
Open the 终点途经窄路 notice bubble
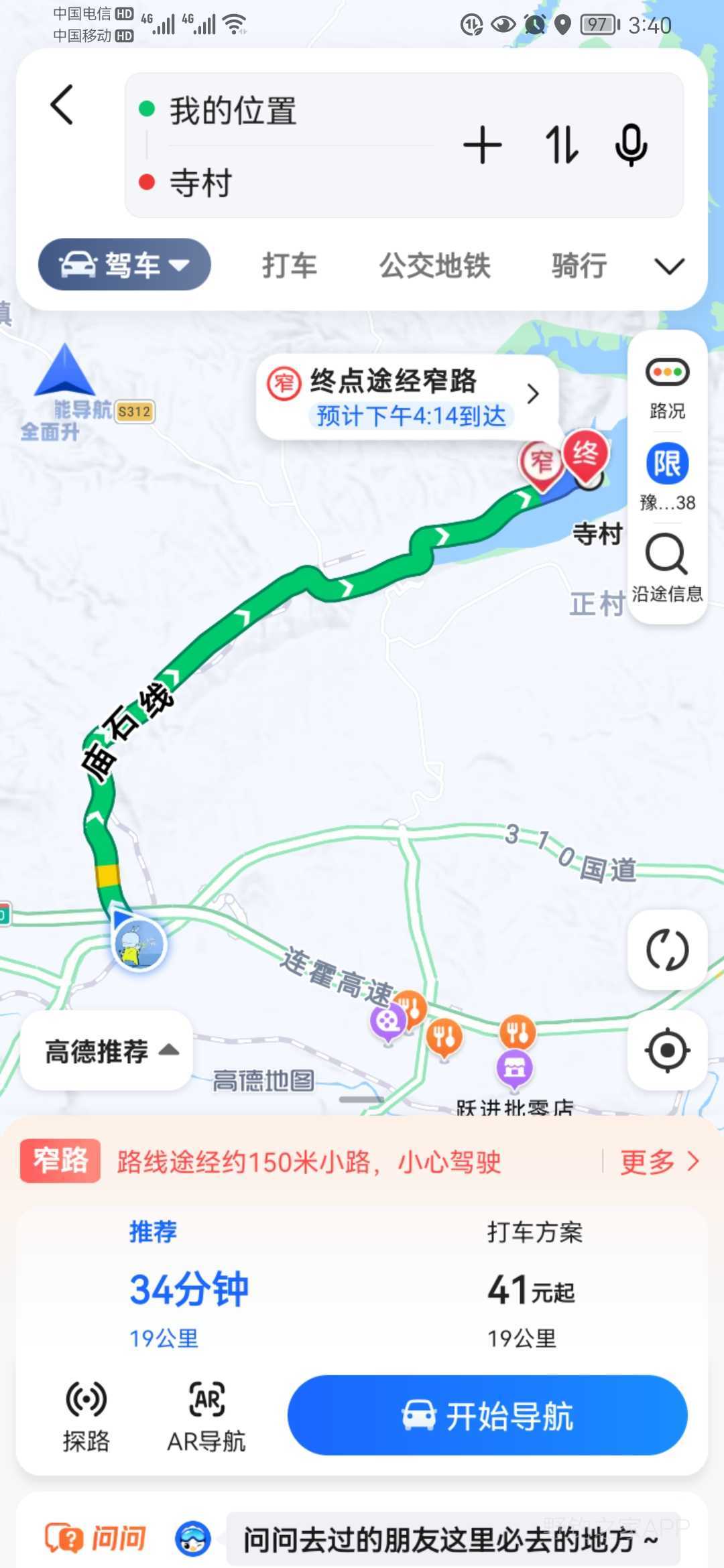pos(407,397)
